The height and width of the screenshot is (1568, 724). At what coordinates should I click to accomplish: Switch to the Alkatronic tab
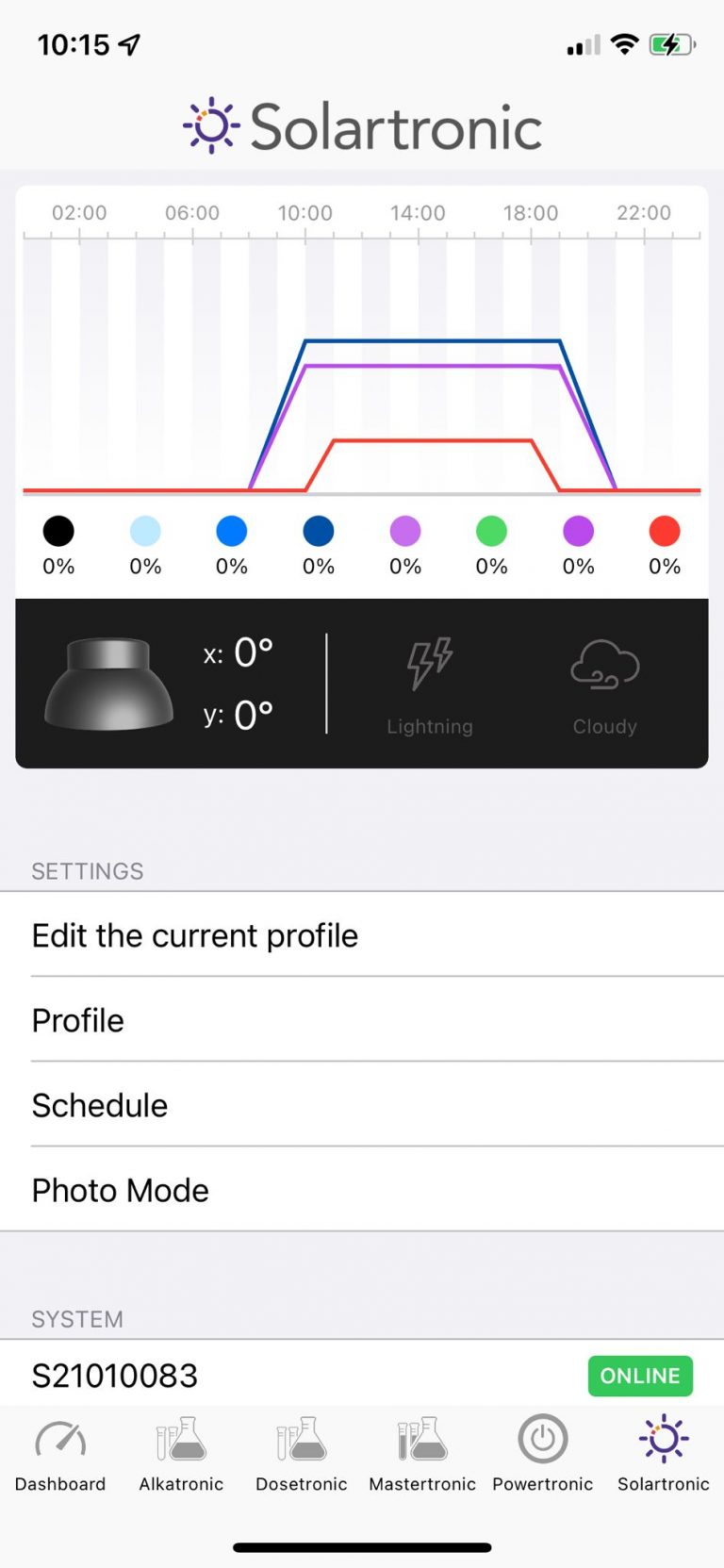[x=181, y=1455]
